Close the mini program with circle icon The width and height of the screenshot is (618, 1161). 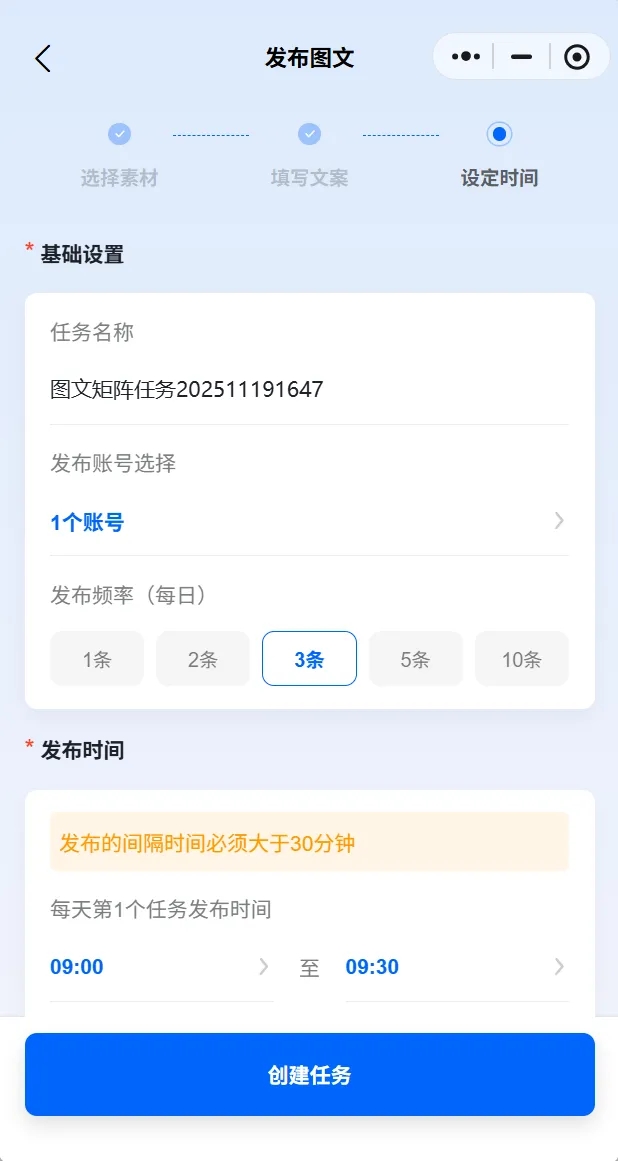[x=577, y=57]
